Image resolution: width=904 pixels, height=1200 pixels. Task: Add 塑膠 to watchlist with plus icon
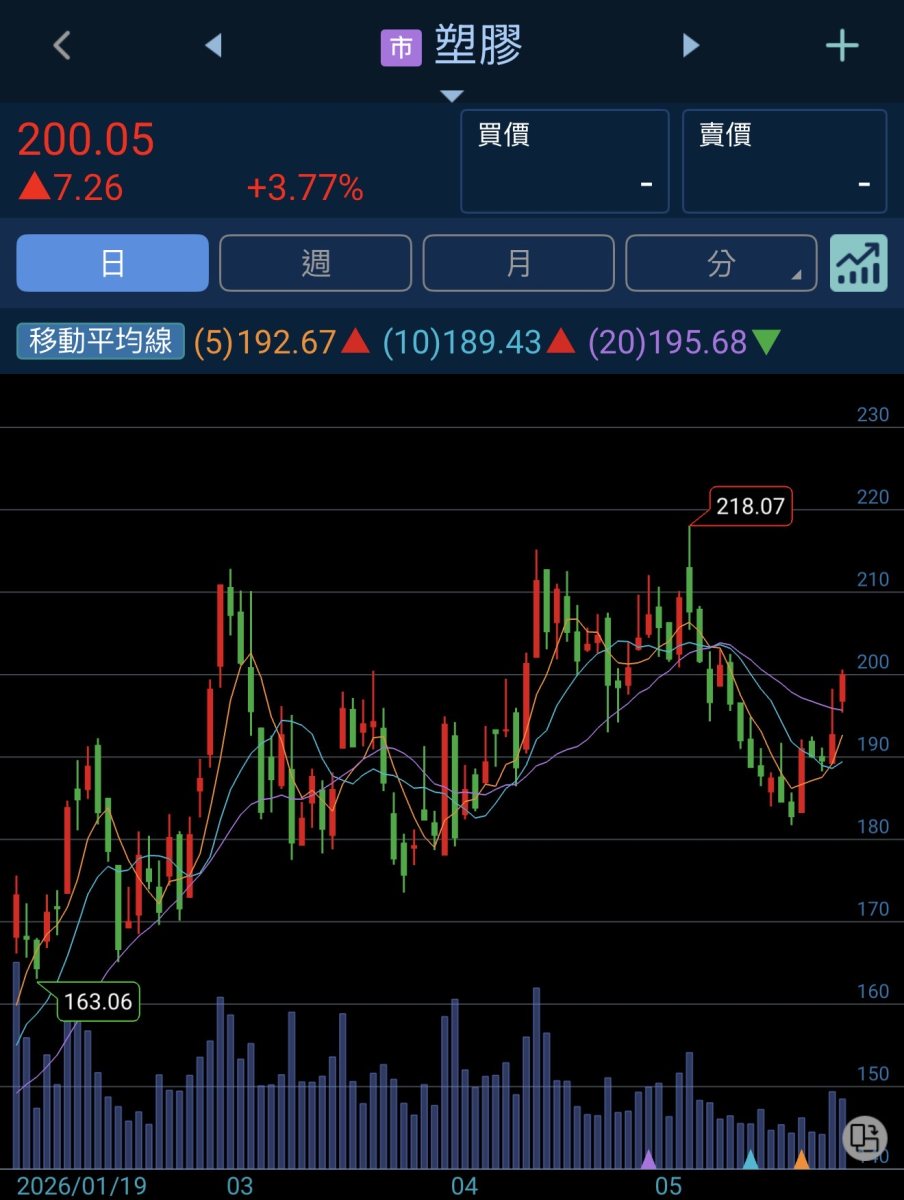pos(842,45)
